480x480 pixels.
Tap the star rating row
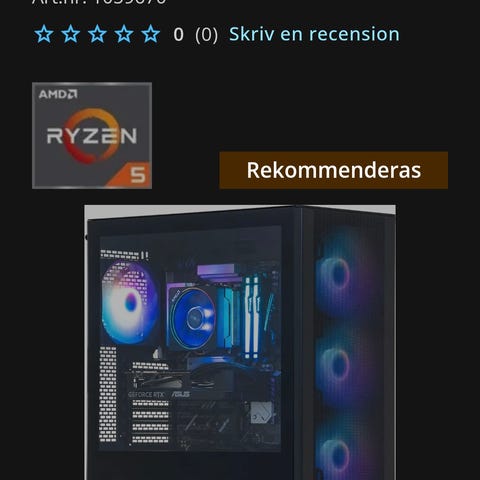[97, 34]
